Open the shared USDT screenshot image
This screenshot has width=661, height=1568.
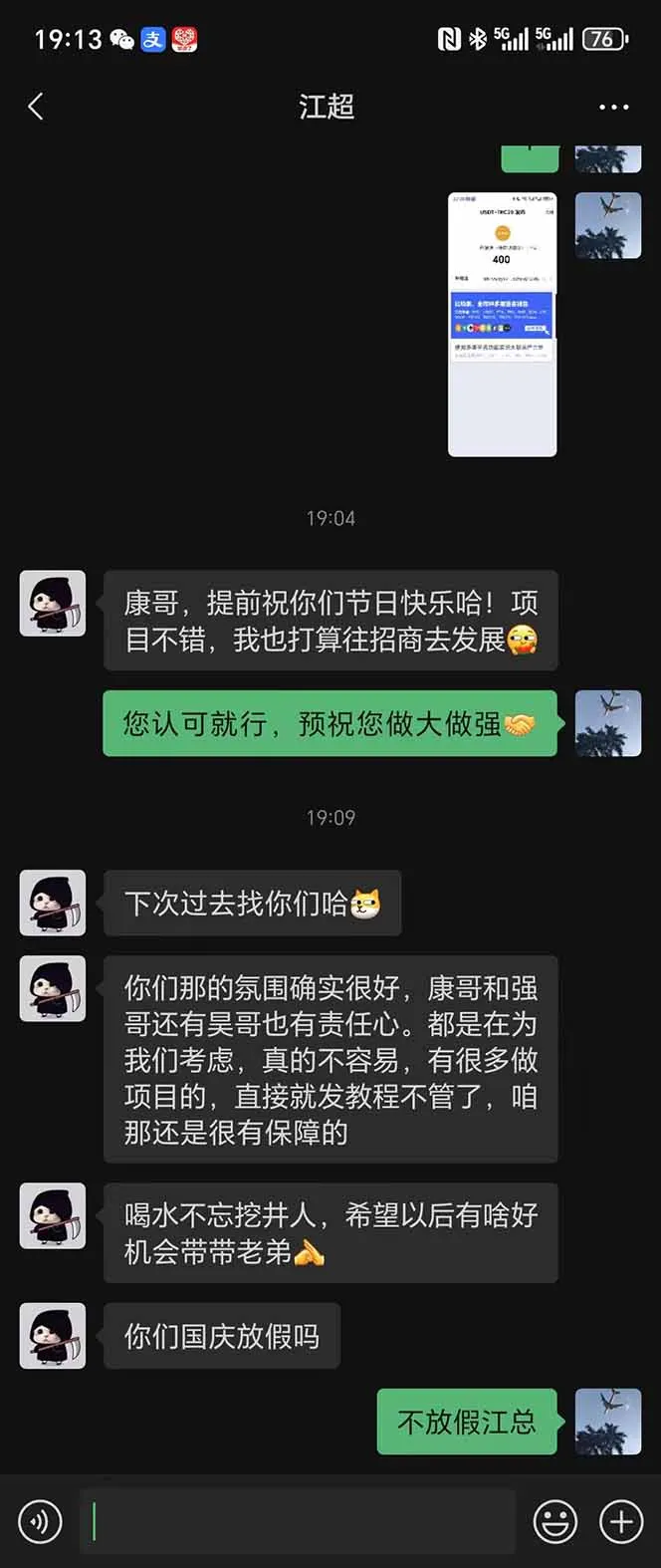coord(502,324)
